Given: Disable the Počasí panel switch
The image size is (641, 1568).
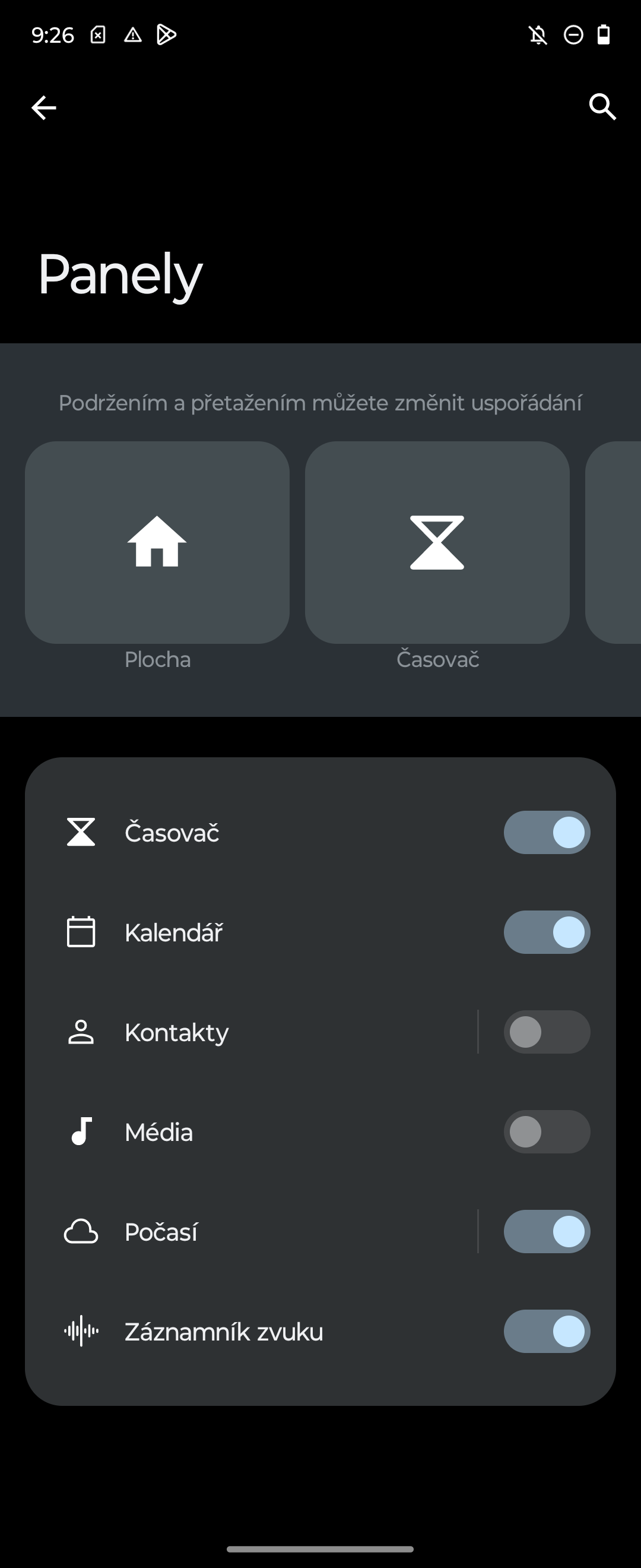Looking at the screenshot, I should (546, 1231).
